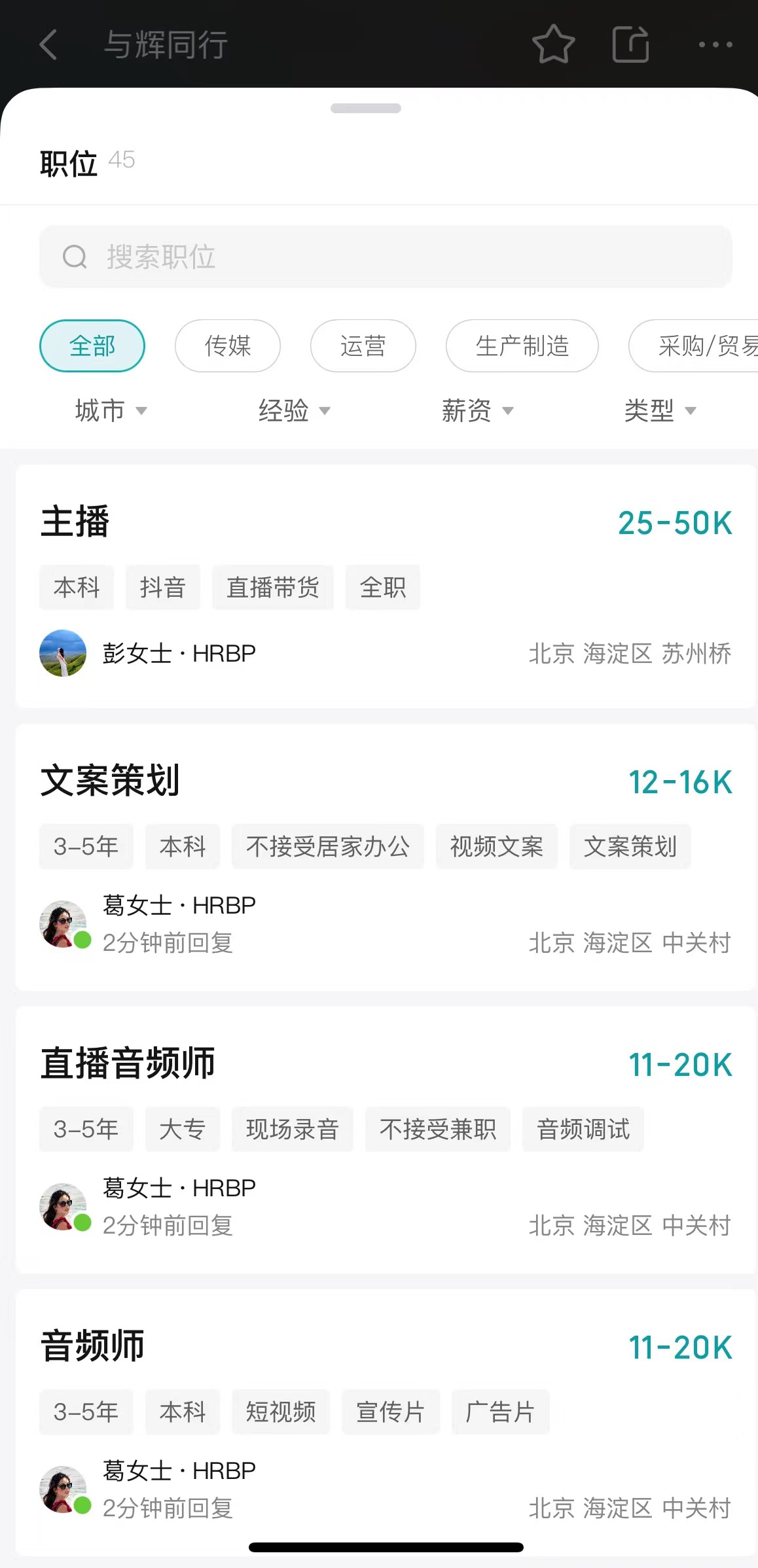Viewport: 758px width, 1568px height.
Task: Share this company page
Action: 630,45
